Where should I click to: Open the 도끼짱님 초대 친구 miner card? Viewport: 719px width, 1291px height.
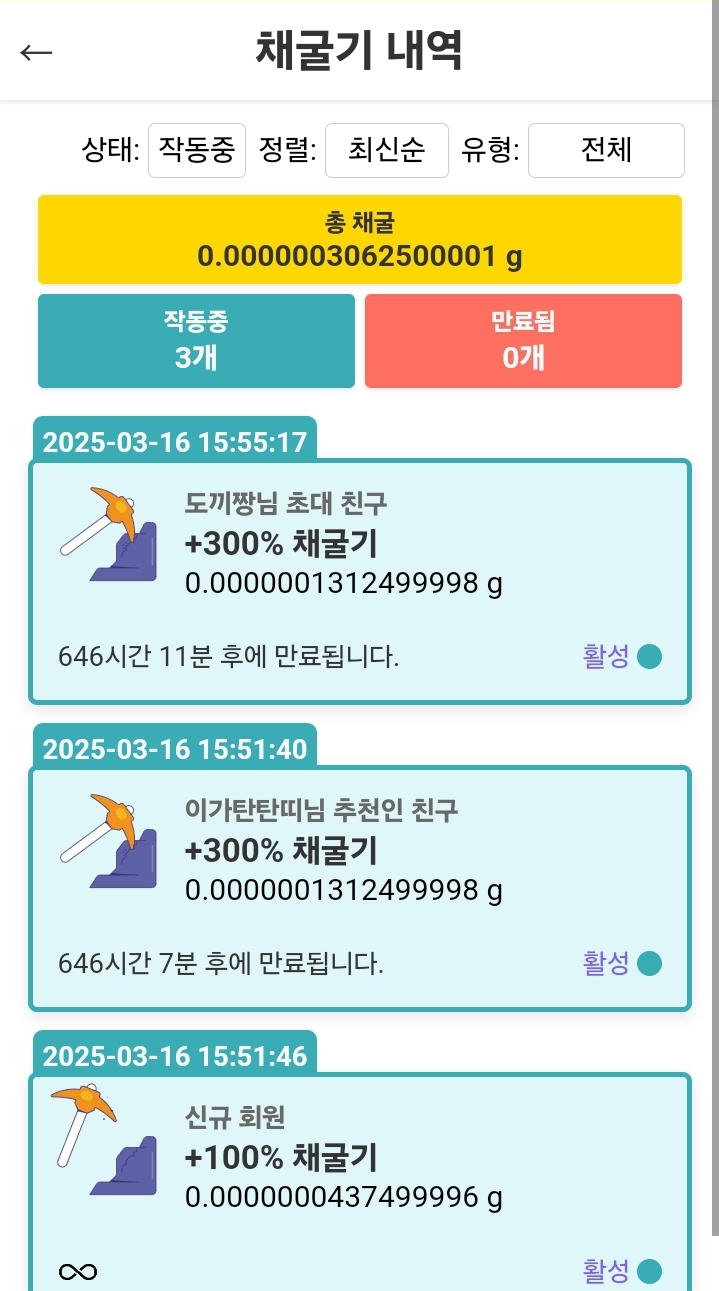pyautogui.click(x=360, y=581)
